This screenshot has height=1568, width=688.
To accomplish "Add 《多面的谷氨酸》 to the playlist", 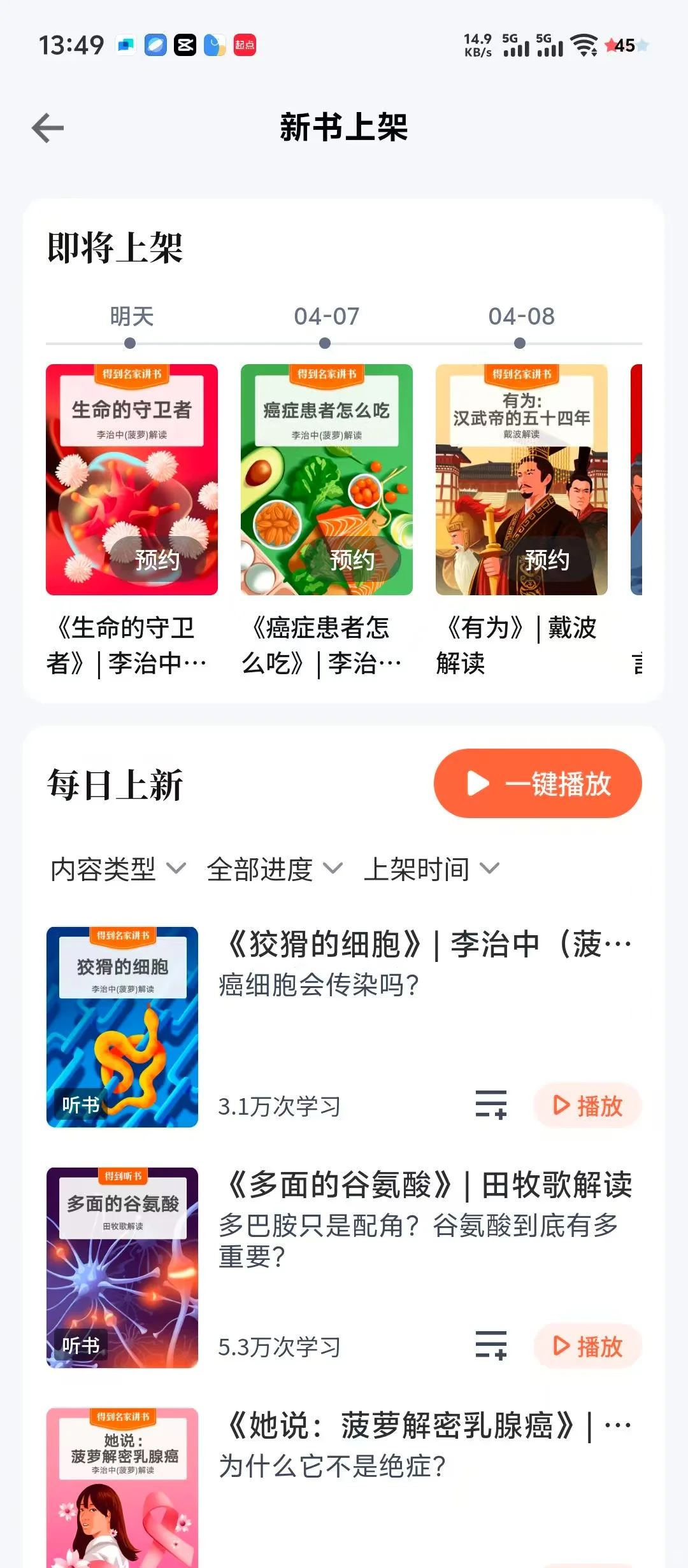I will 491,1345.
